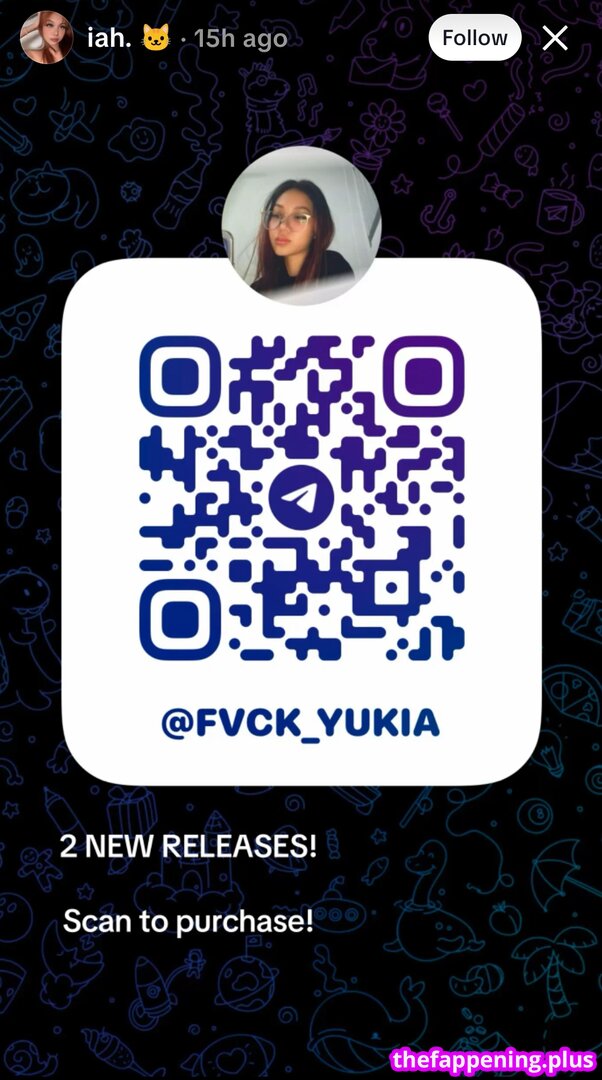Open the story poster's profile picture
This screenshot has height=1080, width=602.
click(x=46, y=38)
